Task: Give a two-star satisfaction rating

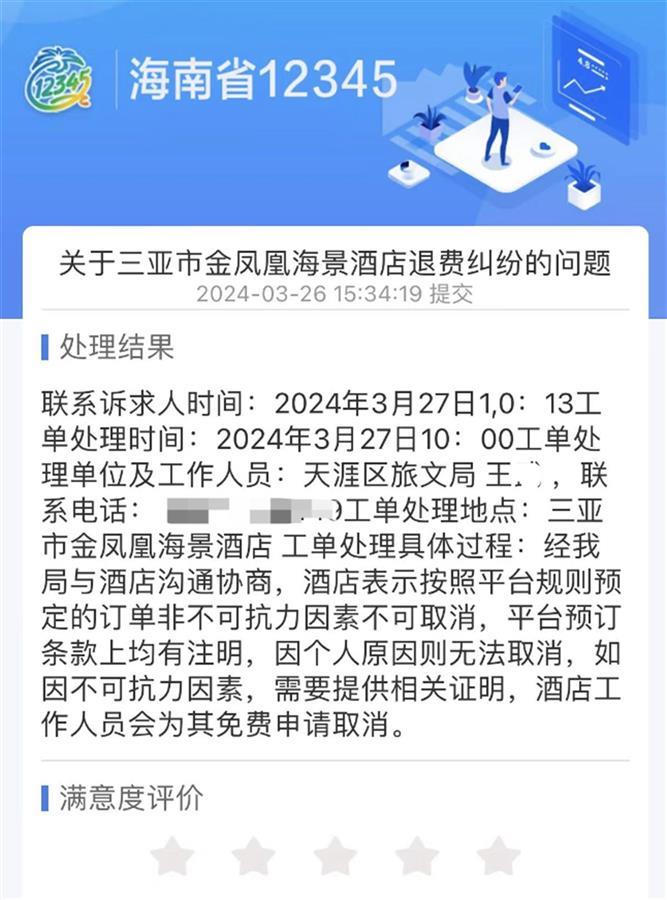Action: [x=253, y=857]
